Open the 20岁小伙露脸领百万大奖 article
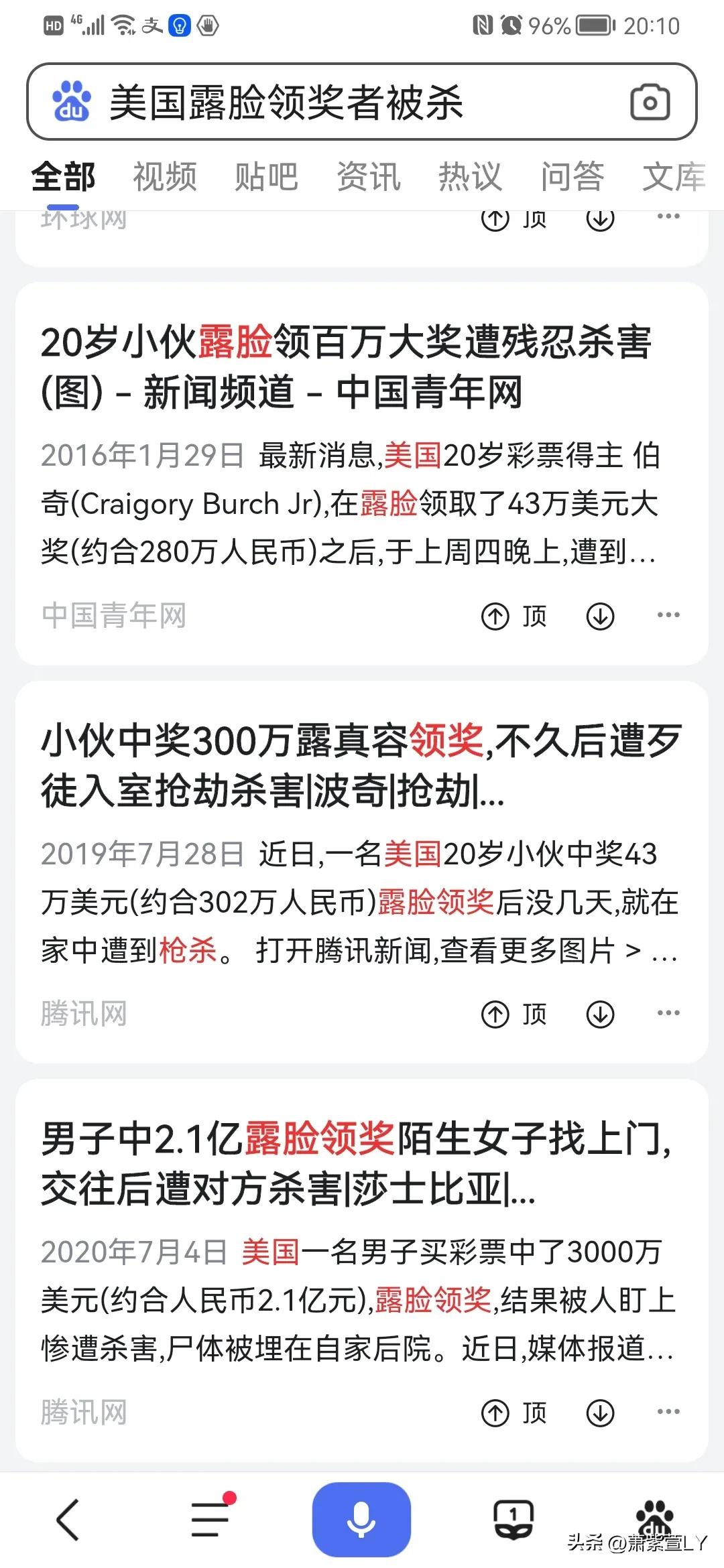Screen dimensions: 724x1568 pos(349,365)
